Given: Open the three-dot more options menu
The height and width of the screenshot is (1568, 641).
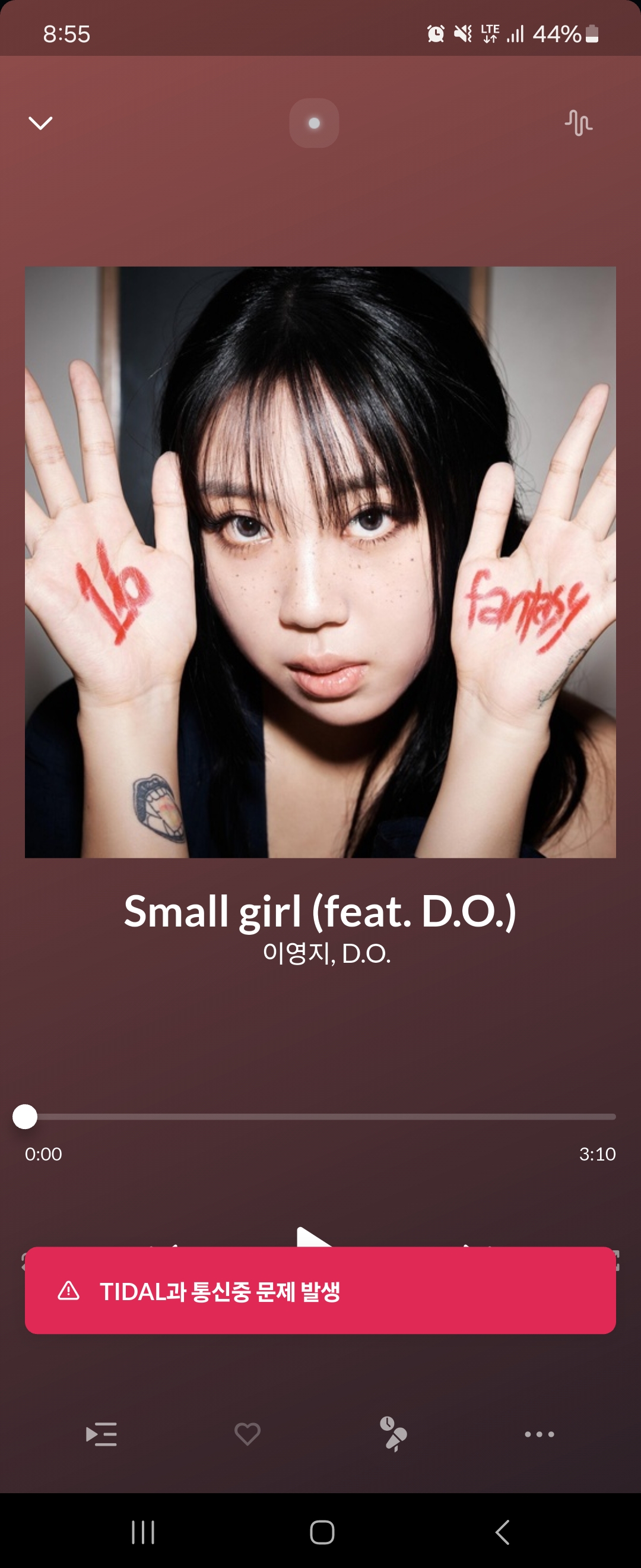Looking at the screenshot, I should [540, 1434].
